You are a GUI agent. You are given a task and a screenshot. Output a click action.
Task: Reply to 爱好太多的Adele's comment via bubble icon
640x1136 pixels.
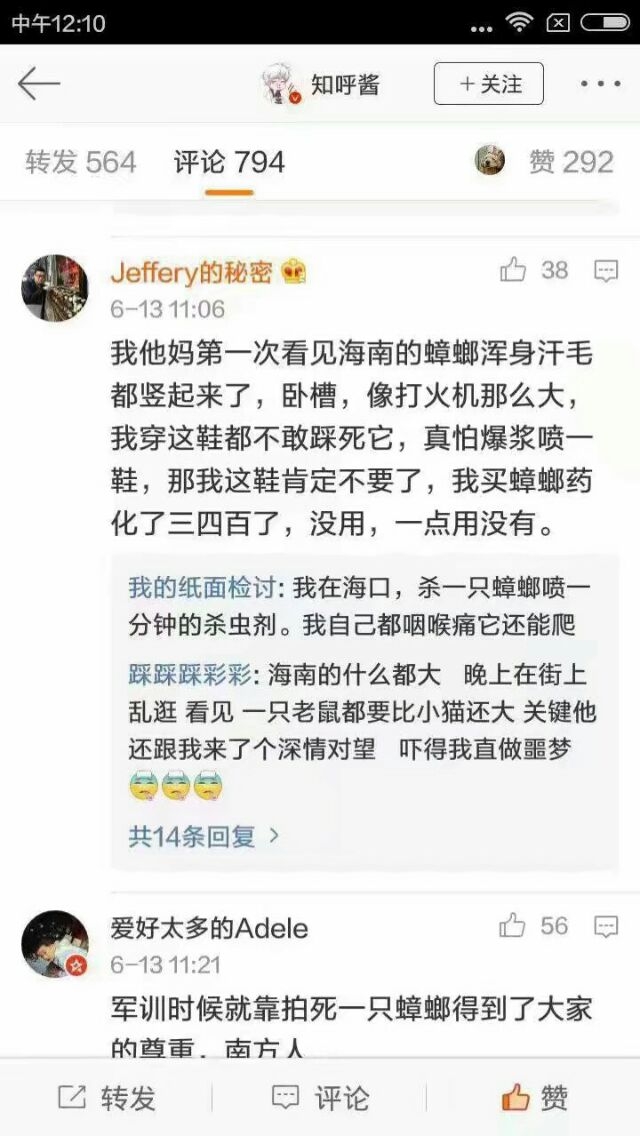[x=606, y=927]
